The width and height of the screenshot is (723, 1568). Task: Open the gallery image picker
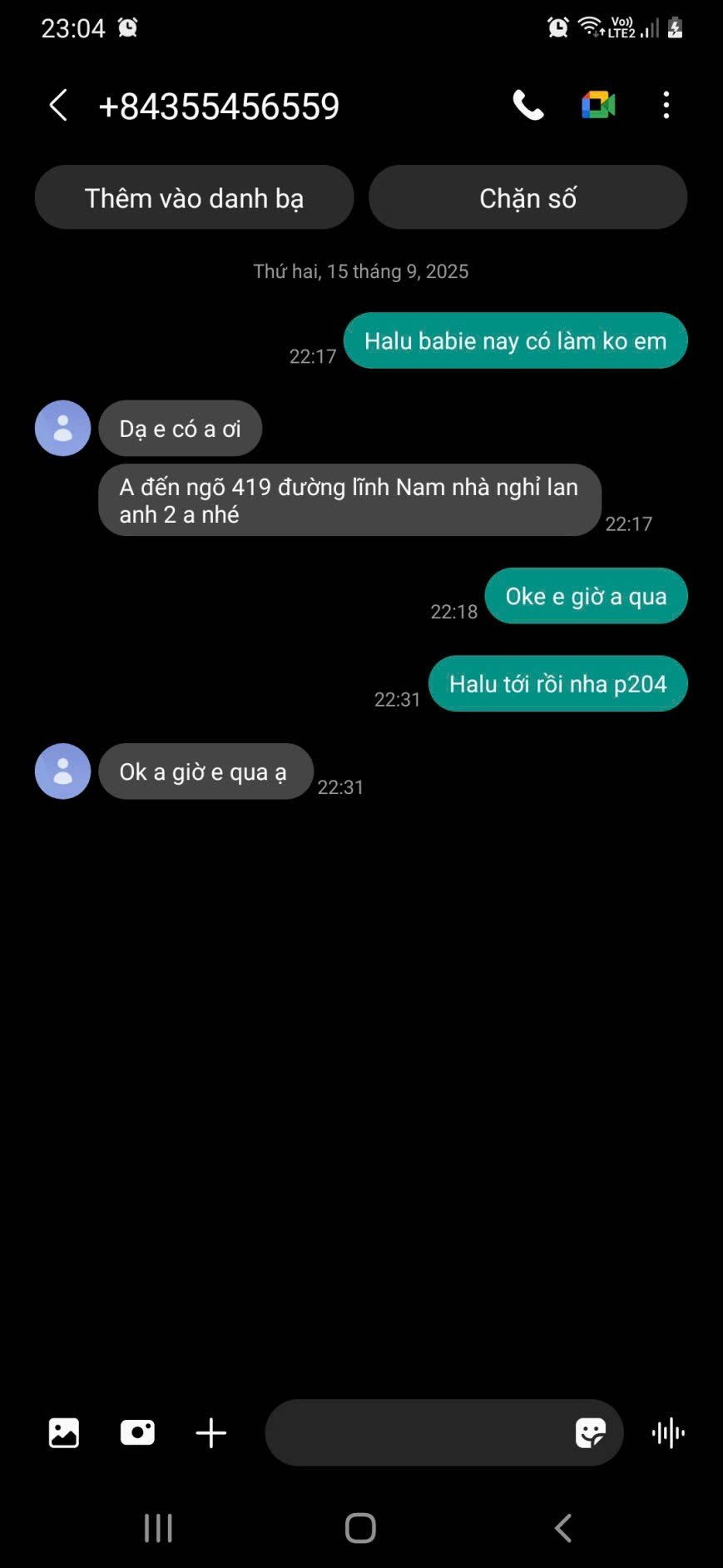point(64,1432)
